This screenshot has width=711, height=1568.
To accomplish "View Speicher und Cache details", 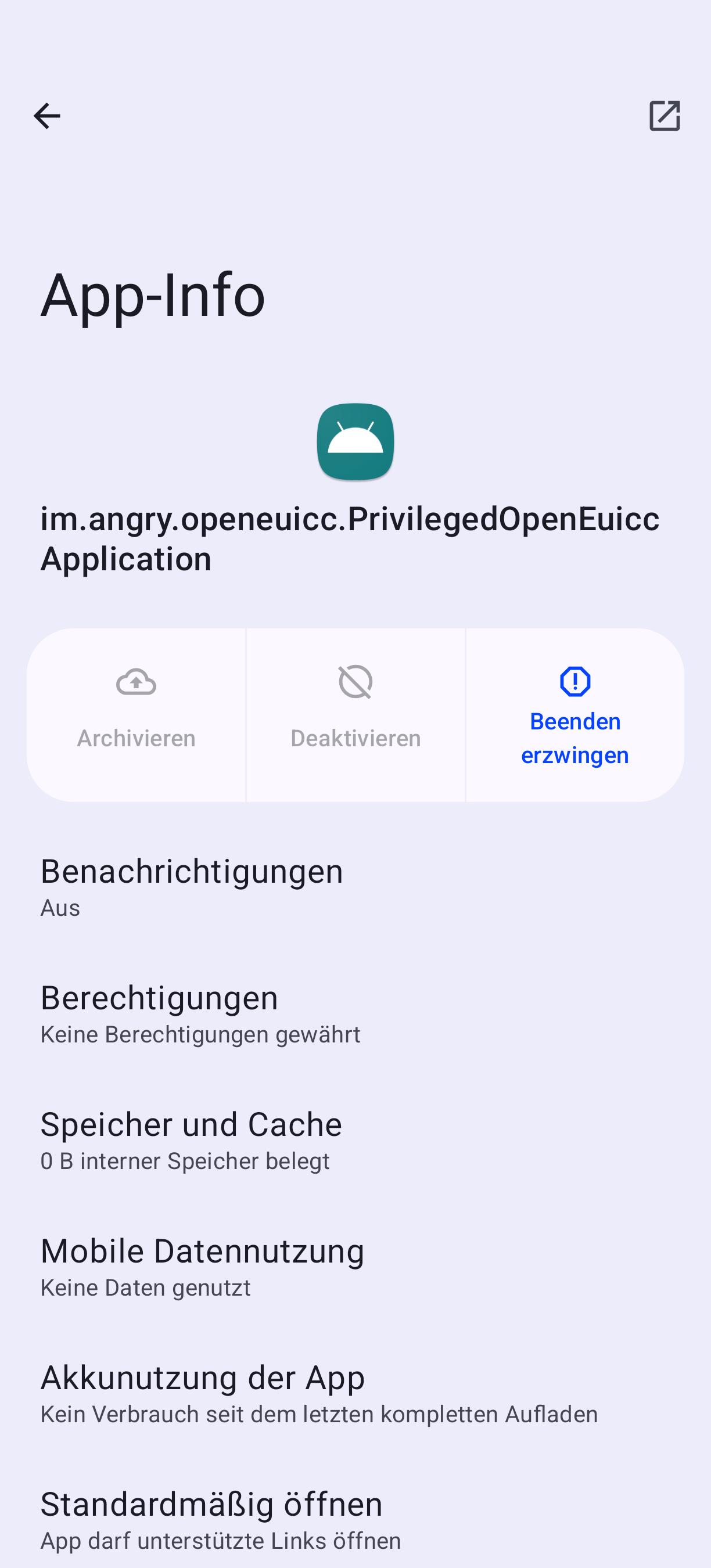I will click(355, 1139).
